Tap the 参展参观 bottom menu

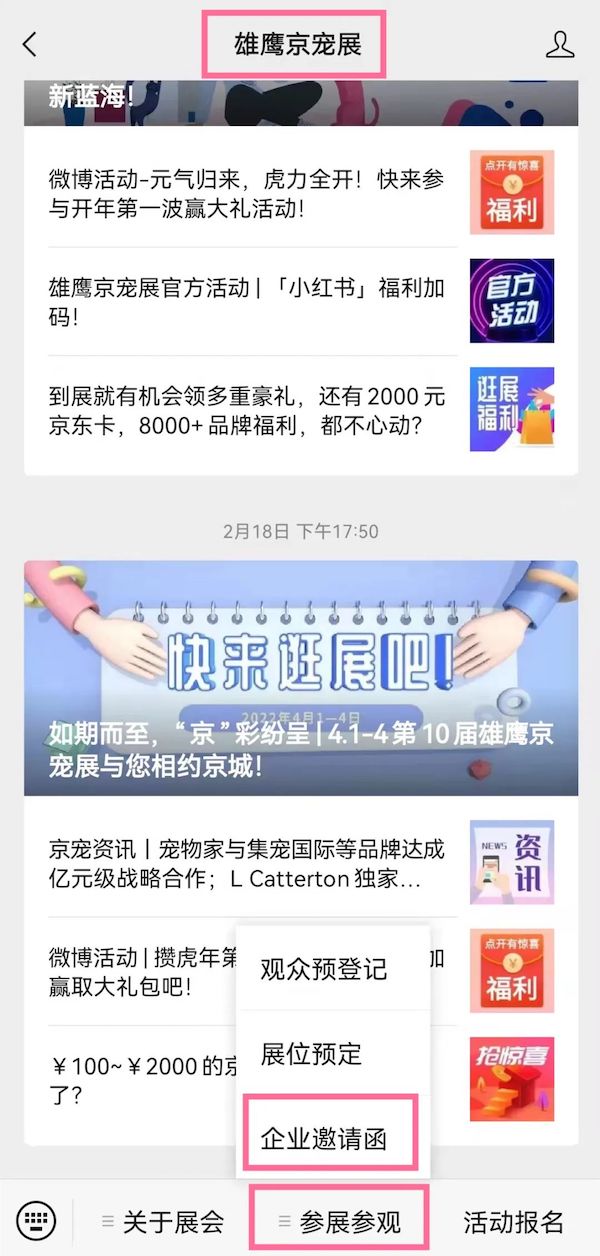340,1221
